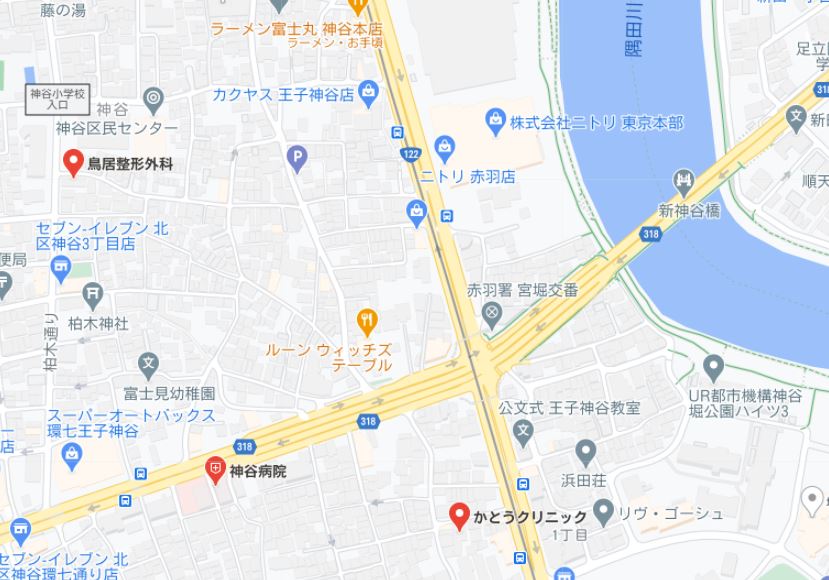Tap the カクヤス 王子神谷店 shop marker
This screenshot has height=580, width=829.
tap(369, 94)
